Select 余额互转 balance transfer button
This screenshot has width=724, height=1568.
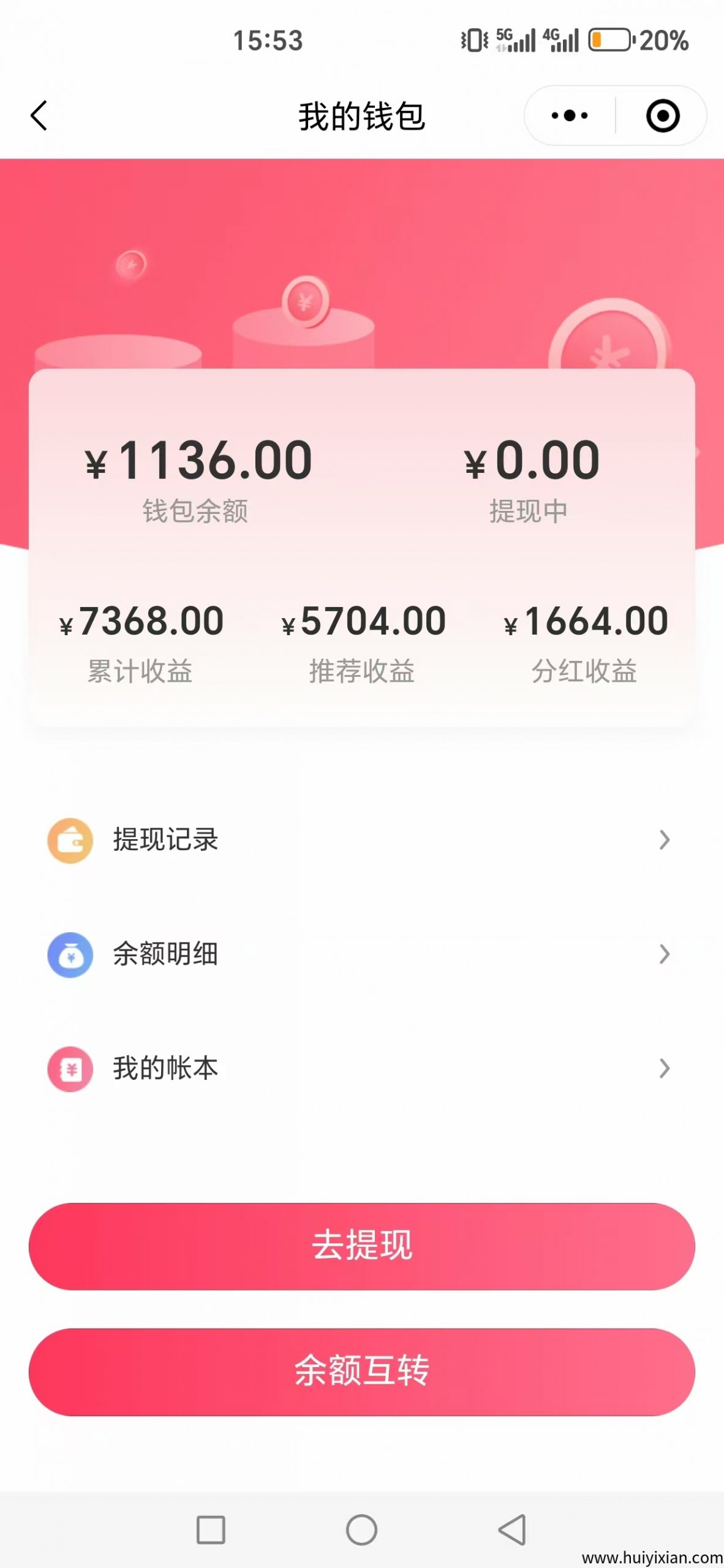[361, 1371]
